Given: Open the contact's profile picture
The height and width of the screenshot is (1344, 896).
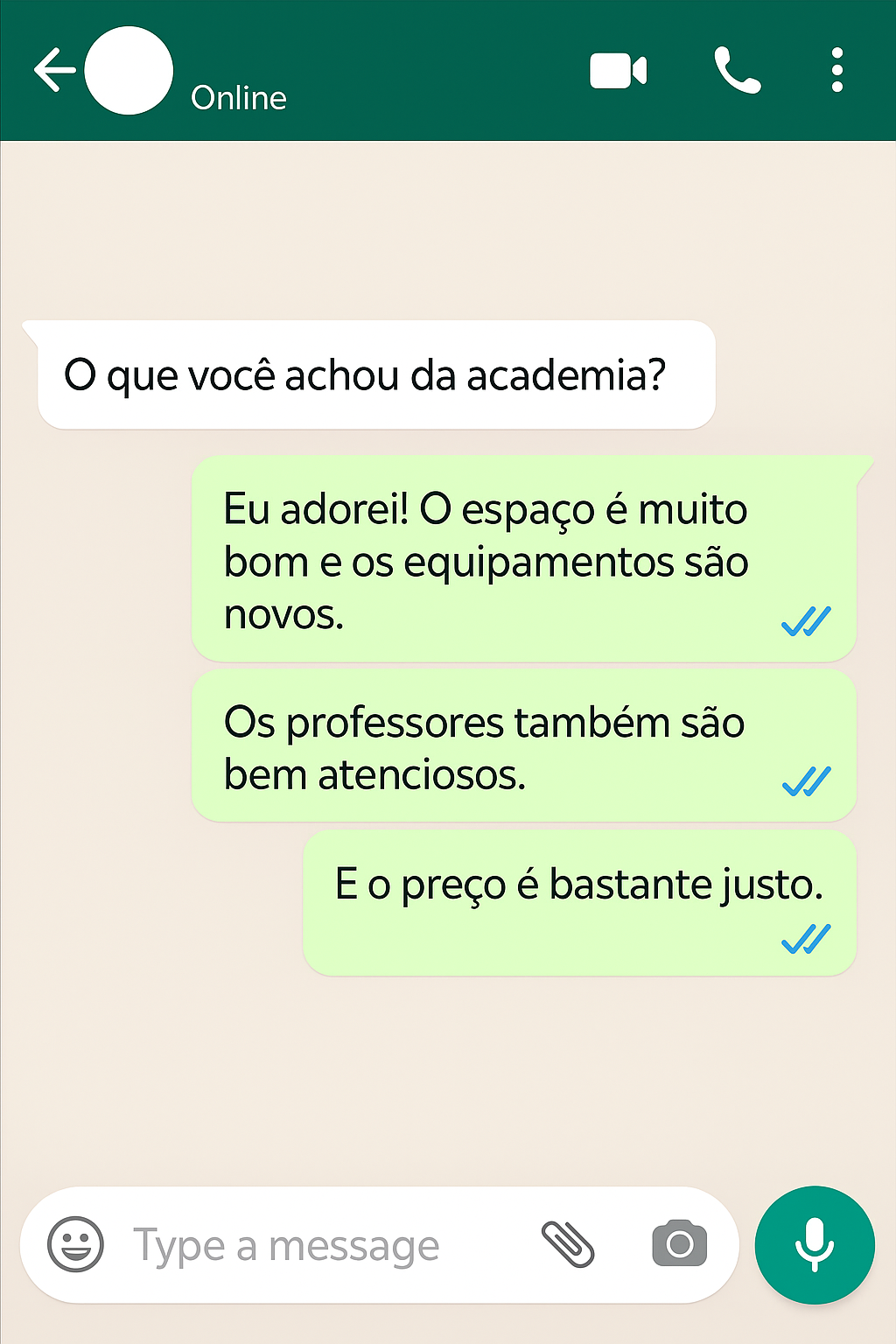Looking at the screenshot, I should pyautogui.click(x=129, y=71).
